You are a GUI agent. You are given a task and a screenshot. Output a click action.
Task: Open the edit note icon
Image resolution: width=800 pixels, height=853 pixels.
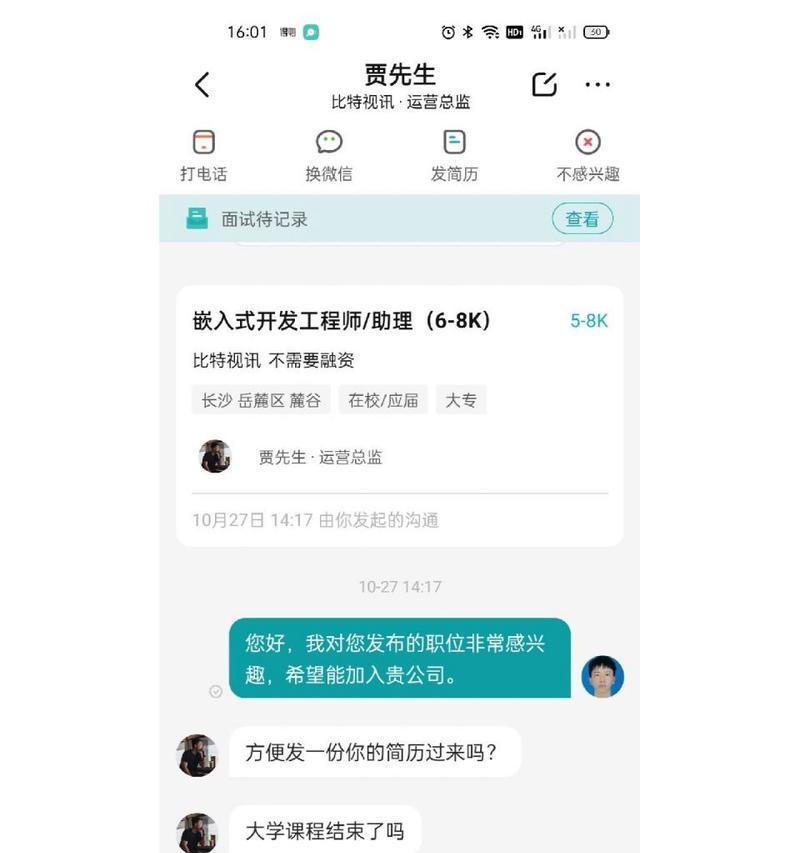click(x=544, y=85)
